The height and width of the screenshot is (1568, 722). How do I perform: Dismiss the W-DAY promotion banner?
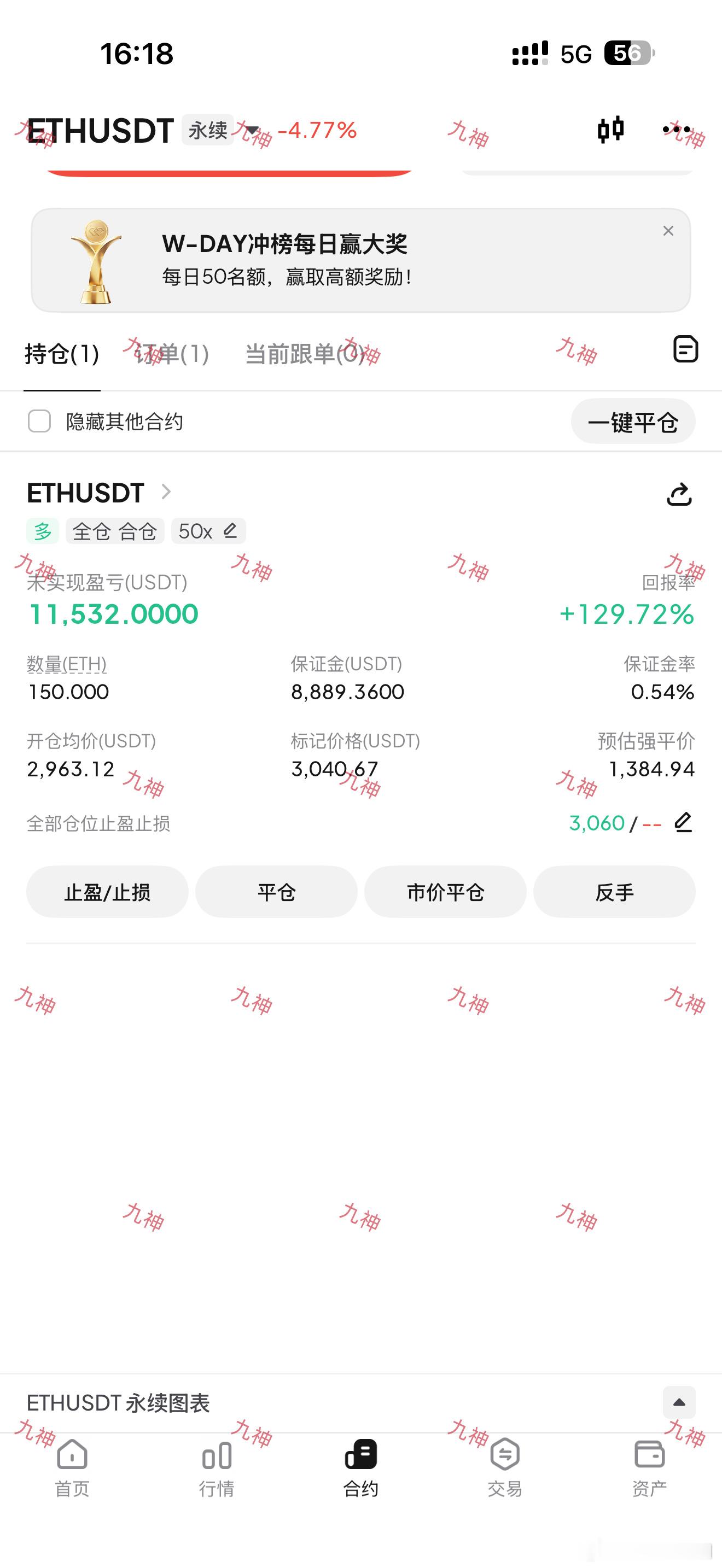tap(668, 231)
